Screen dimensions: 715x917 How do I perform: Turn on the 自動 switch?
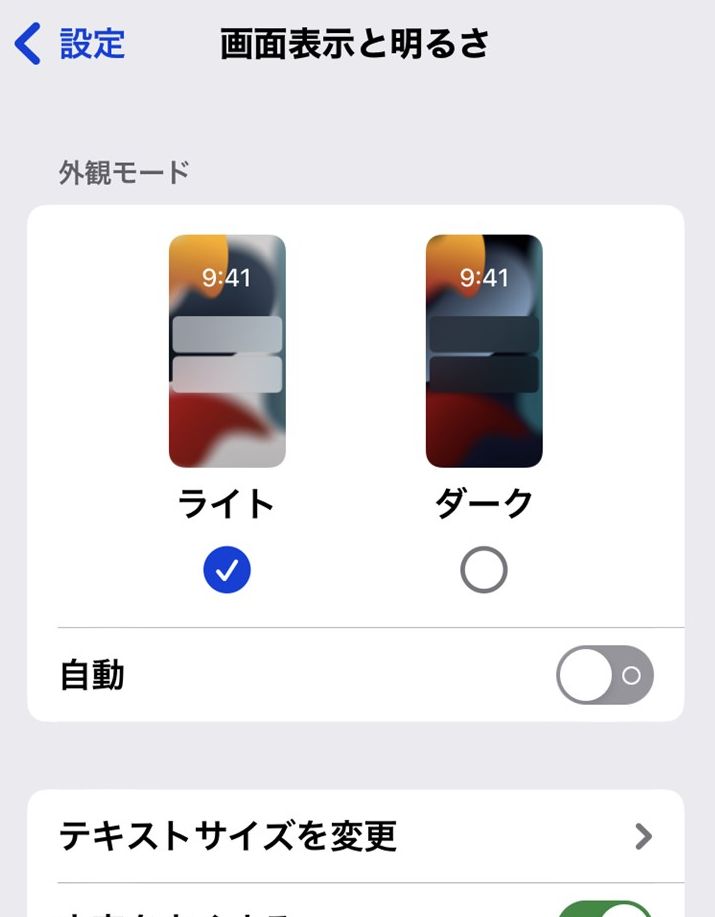604,675
